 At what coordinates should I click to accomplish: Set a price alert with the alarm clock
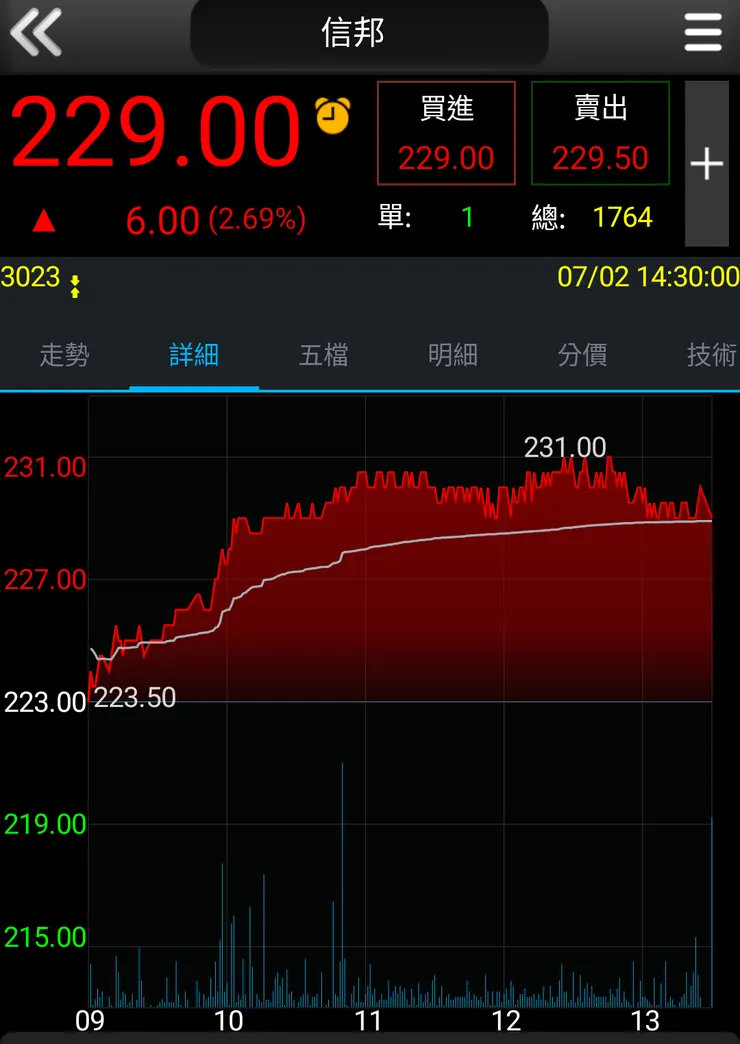tap(332, 115)
